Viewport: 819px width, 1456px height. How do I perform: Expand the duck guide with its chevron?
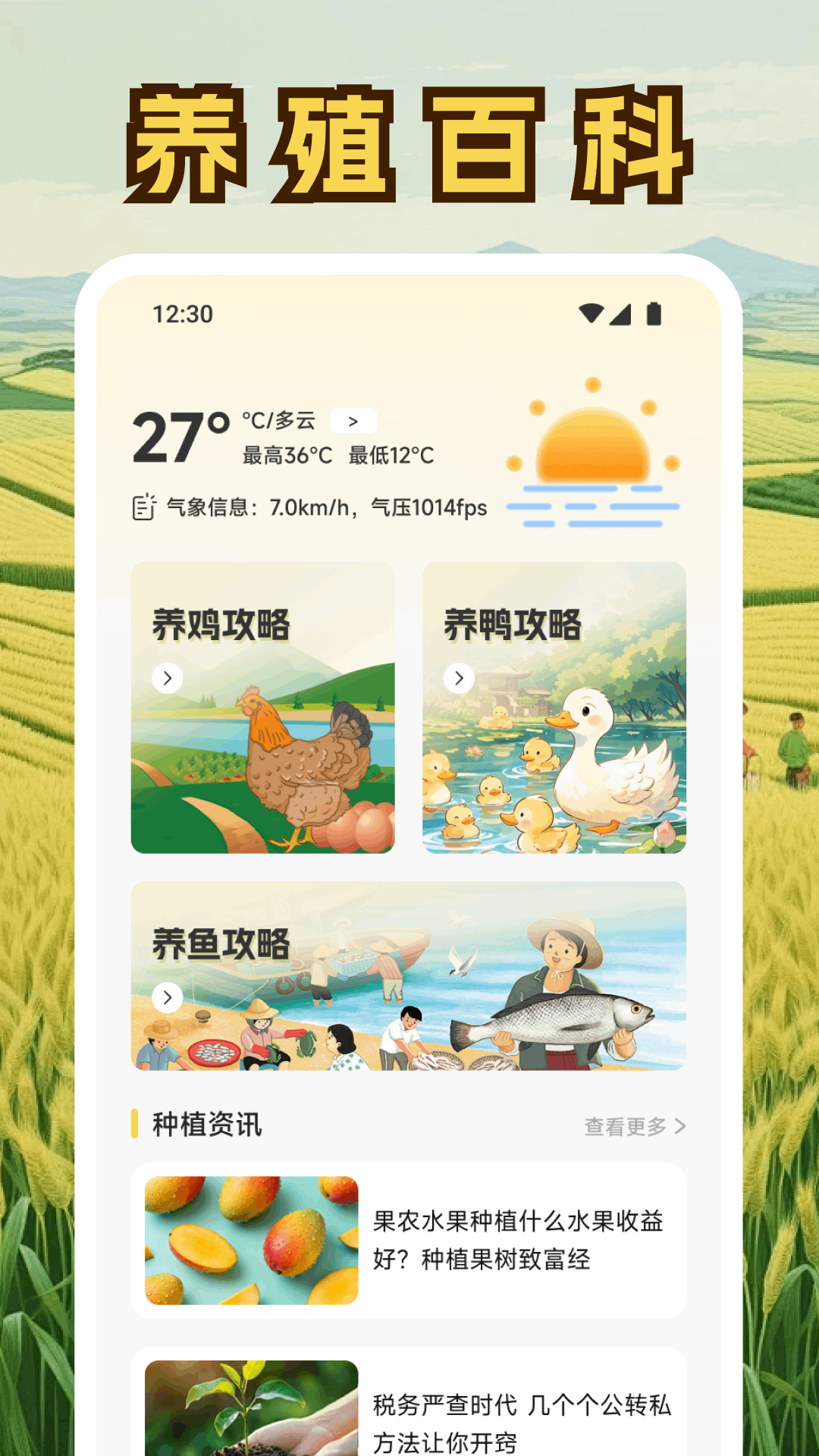tap(459, 677)
